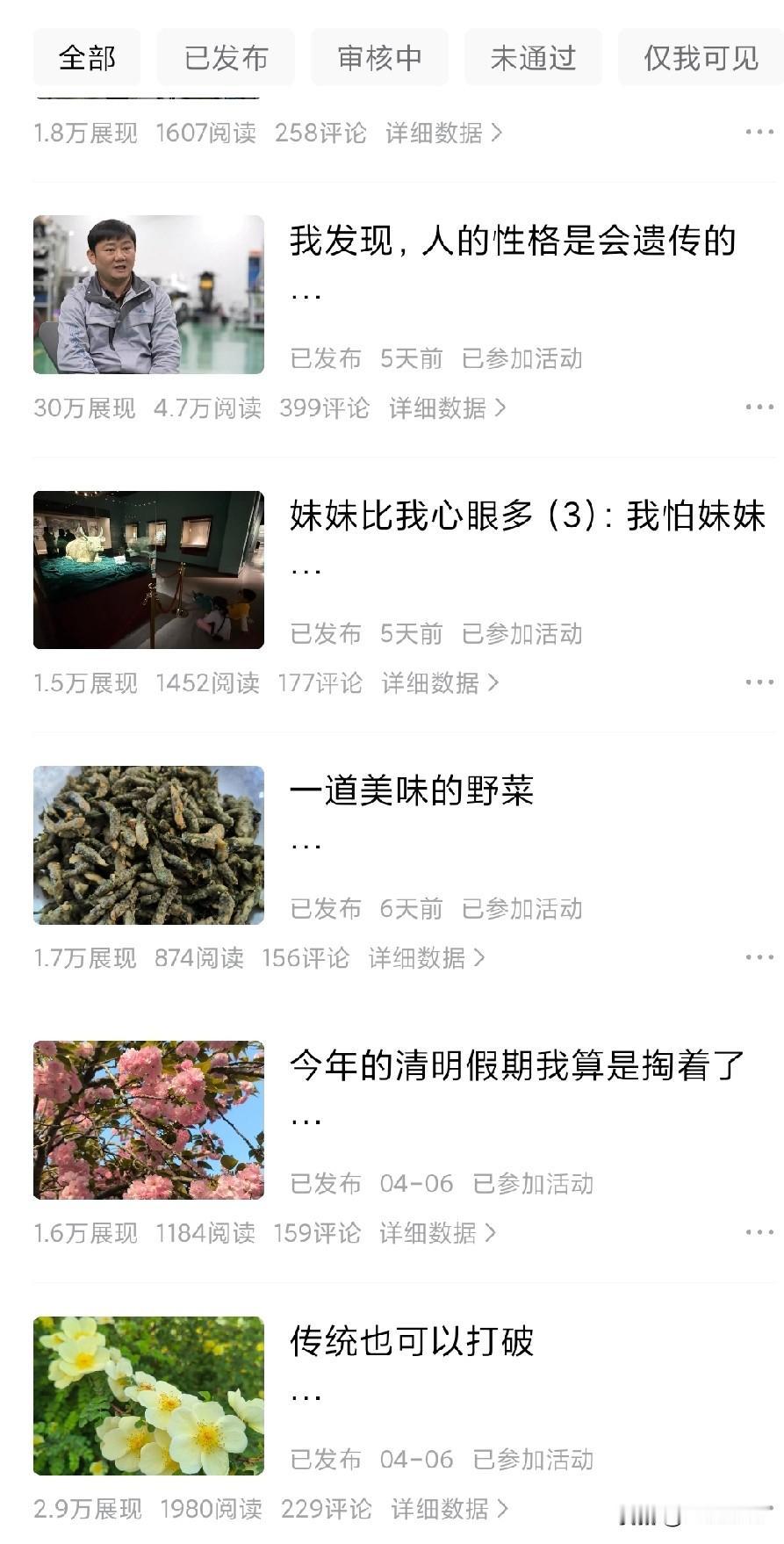Show the 未通过 posts tab

point(533,58)
